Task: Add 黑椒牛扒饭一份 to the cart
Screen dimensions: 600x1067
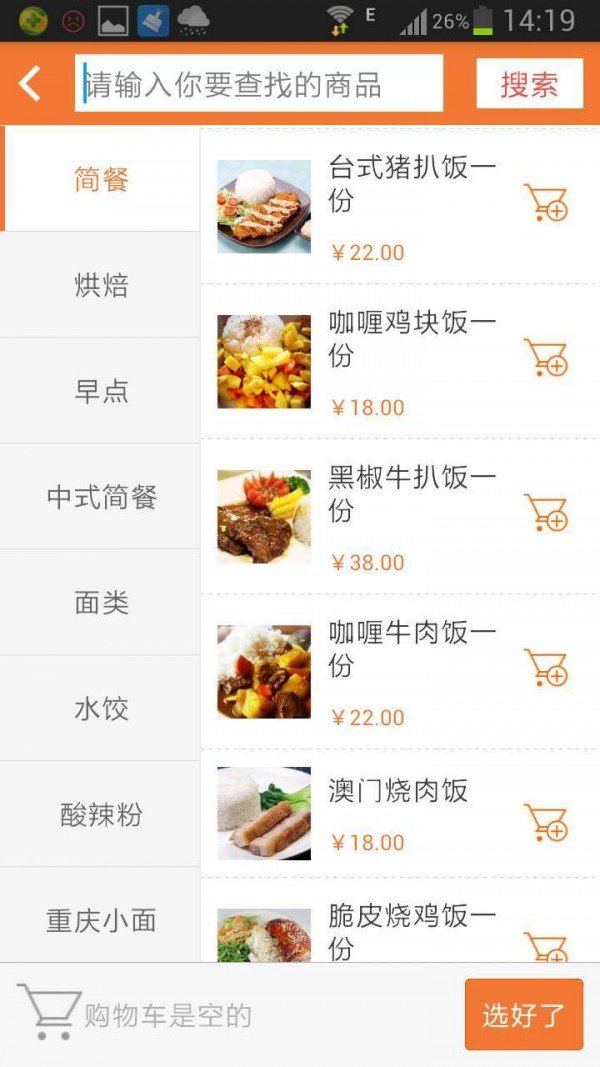Action: pos(546,513)
